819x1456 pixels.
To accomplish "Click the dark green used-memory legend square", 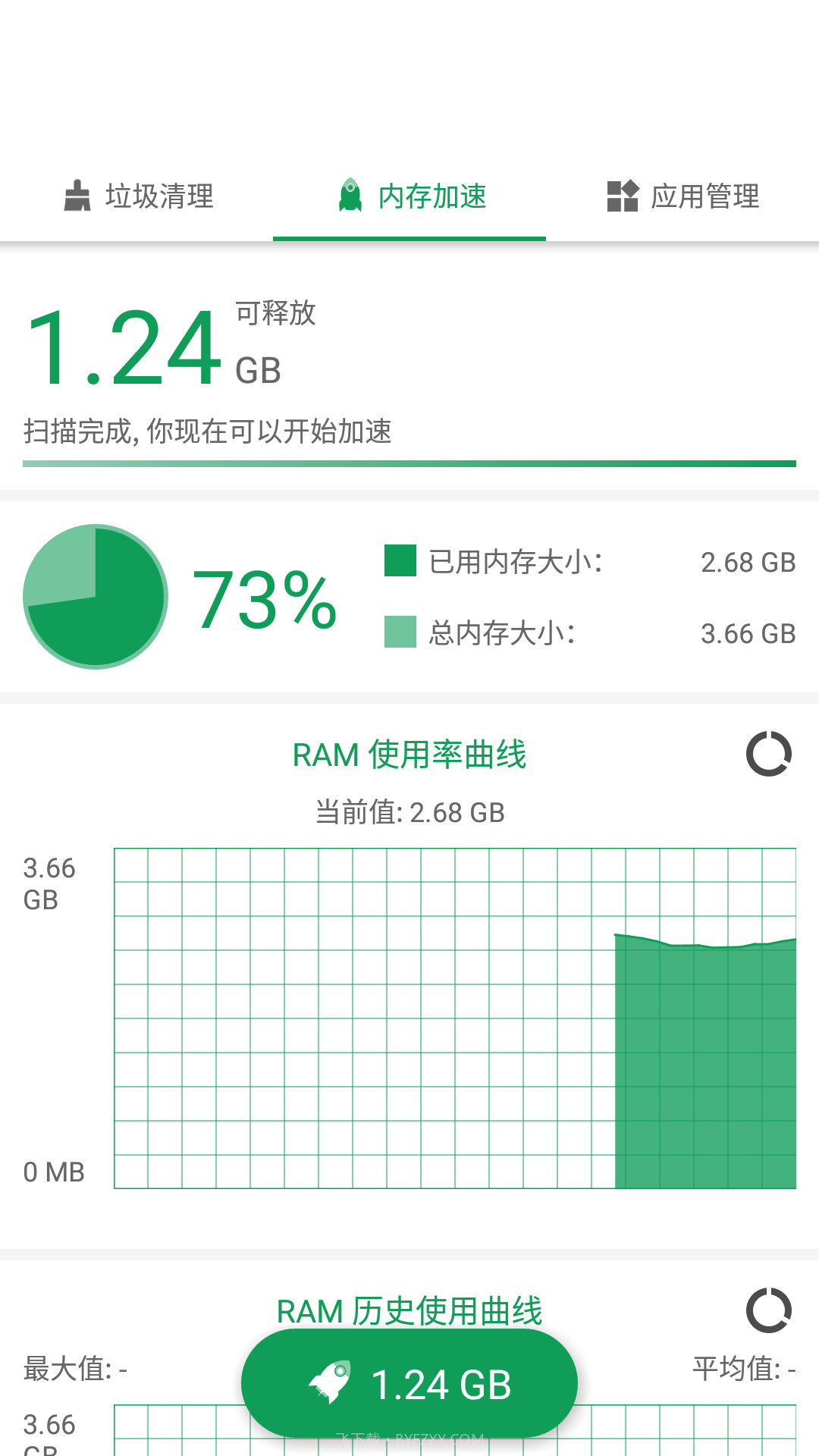I will tap(400, 561).
